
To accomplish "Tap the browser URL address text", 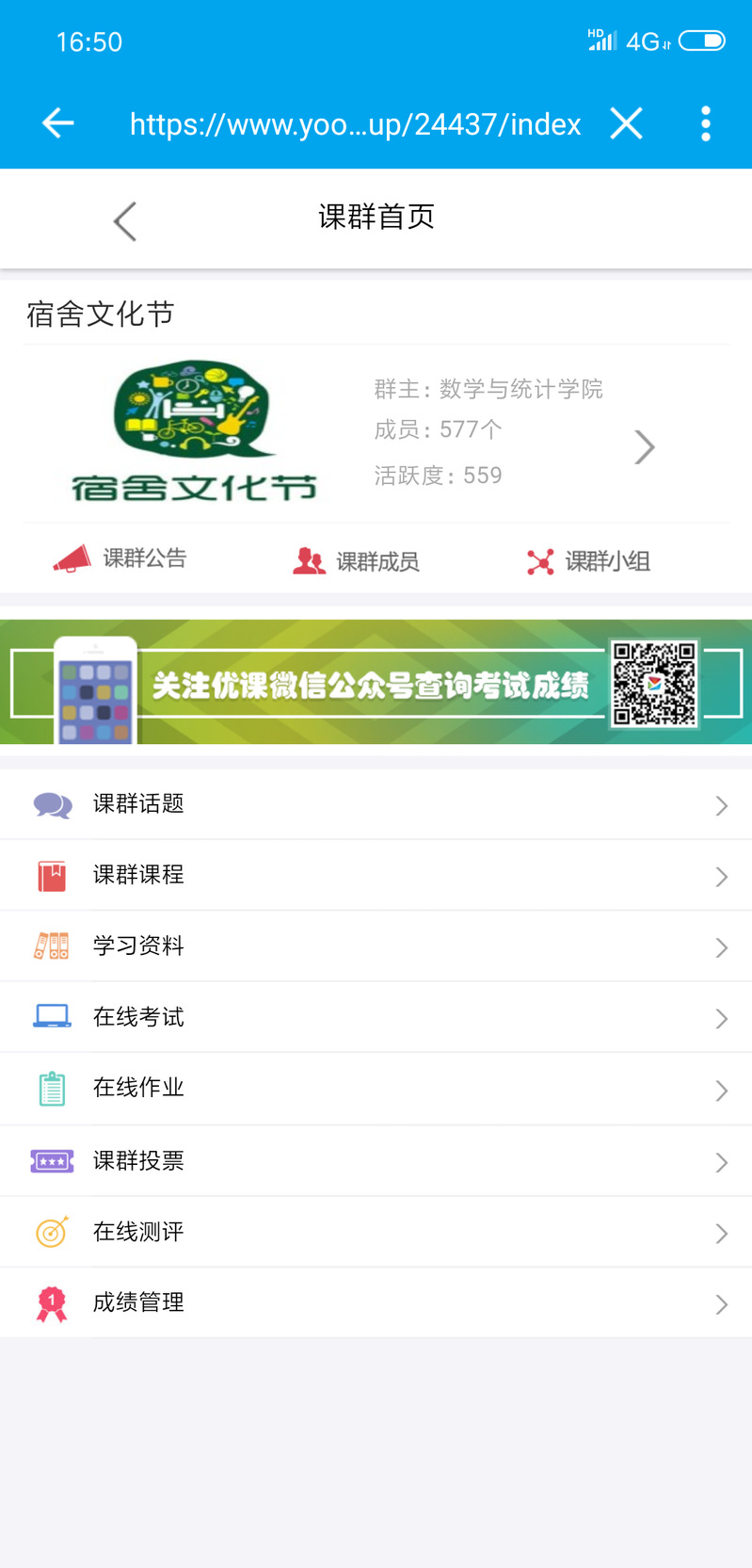I will [355, 124].
